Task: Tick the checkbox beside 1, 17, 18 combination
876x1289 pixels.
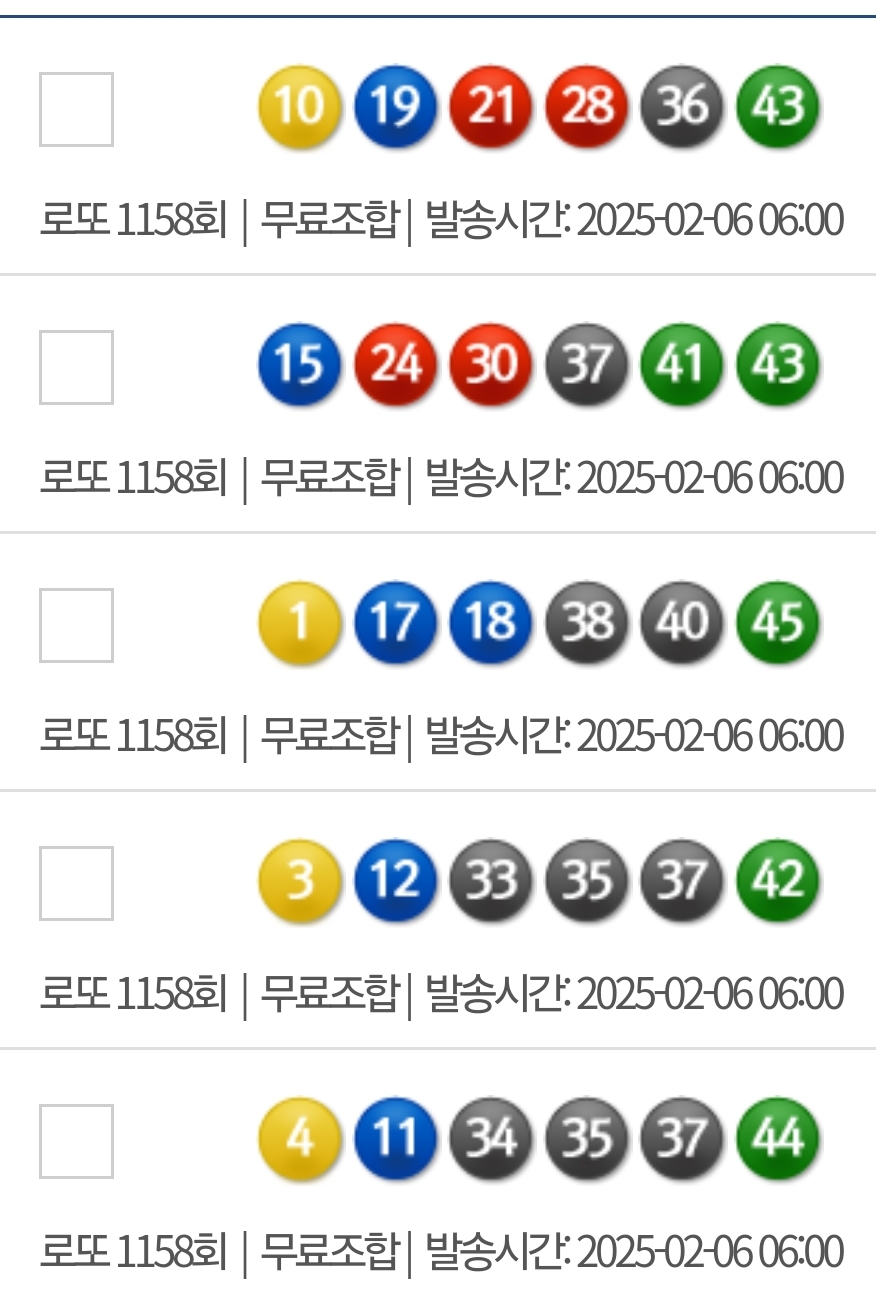Action: 76,625
